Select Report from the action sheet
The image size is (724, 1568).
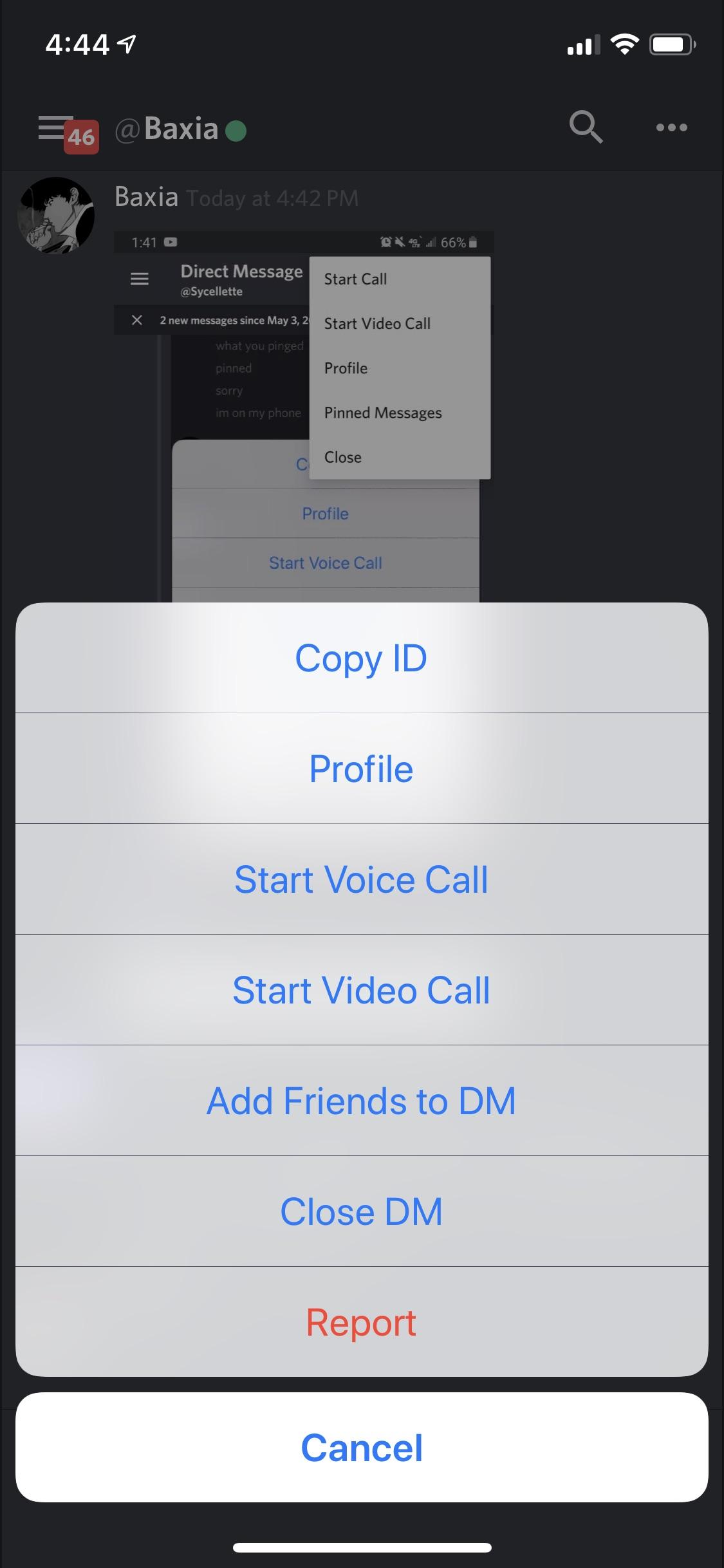(x=362, y=1321)
